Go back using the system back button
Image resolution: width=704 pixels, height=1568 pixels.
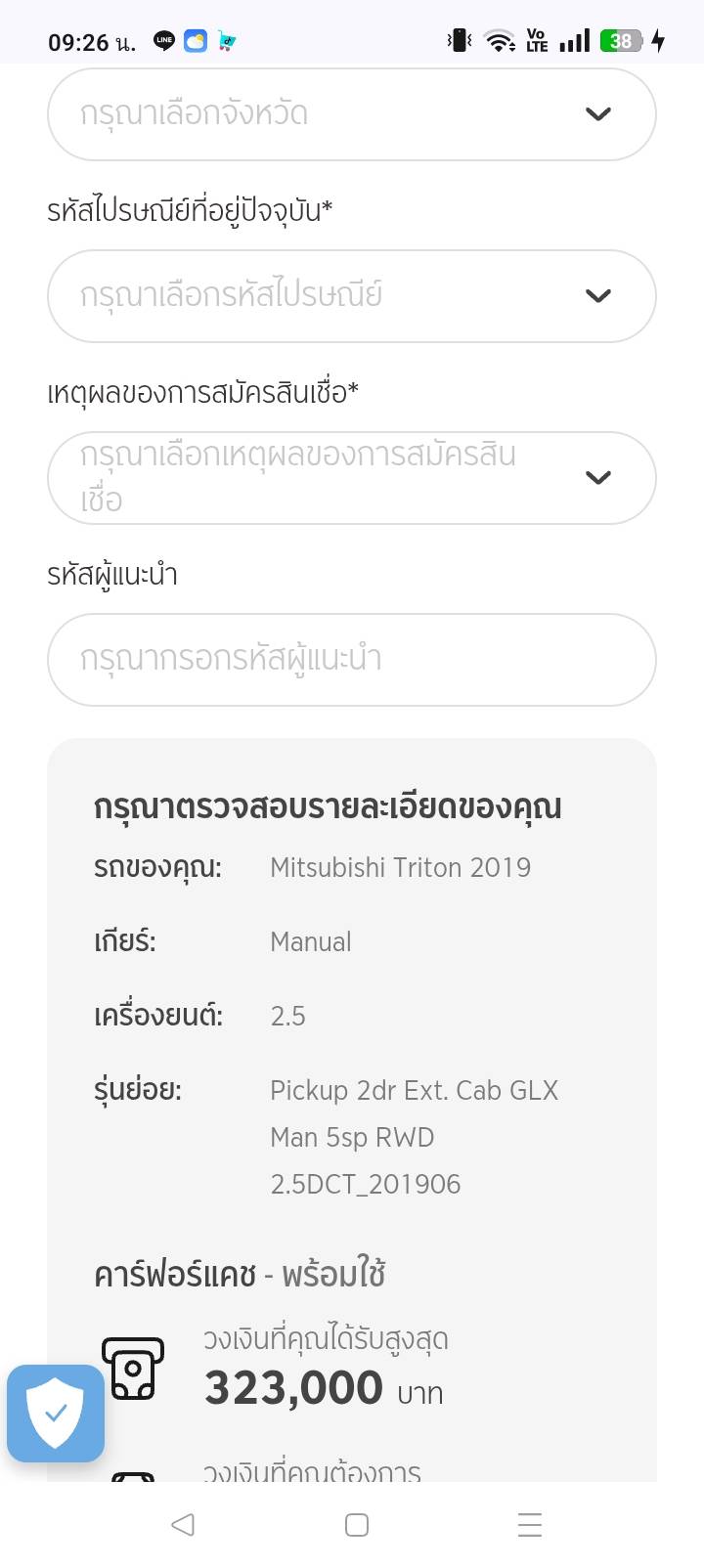183,1524
